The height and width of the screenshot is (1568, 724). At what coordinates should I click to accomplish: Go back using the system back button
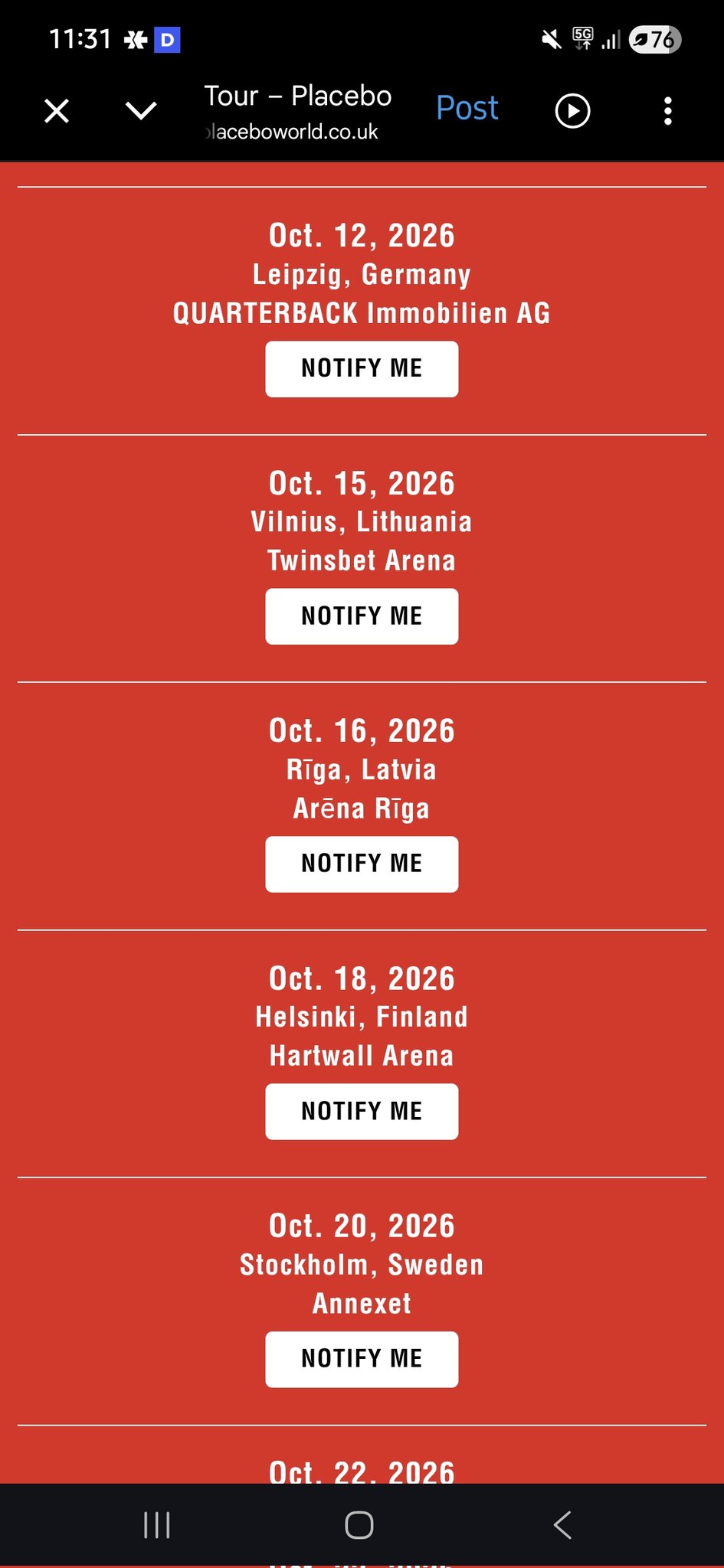coord(563,1525)
